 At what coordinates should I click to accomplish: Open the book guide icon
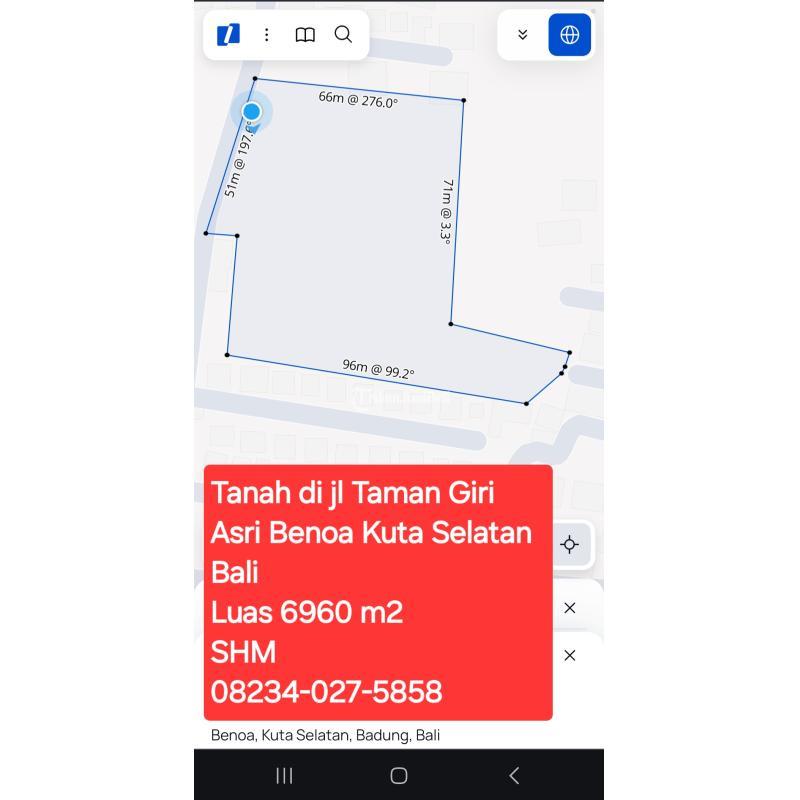pos(305,35)
